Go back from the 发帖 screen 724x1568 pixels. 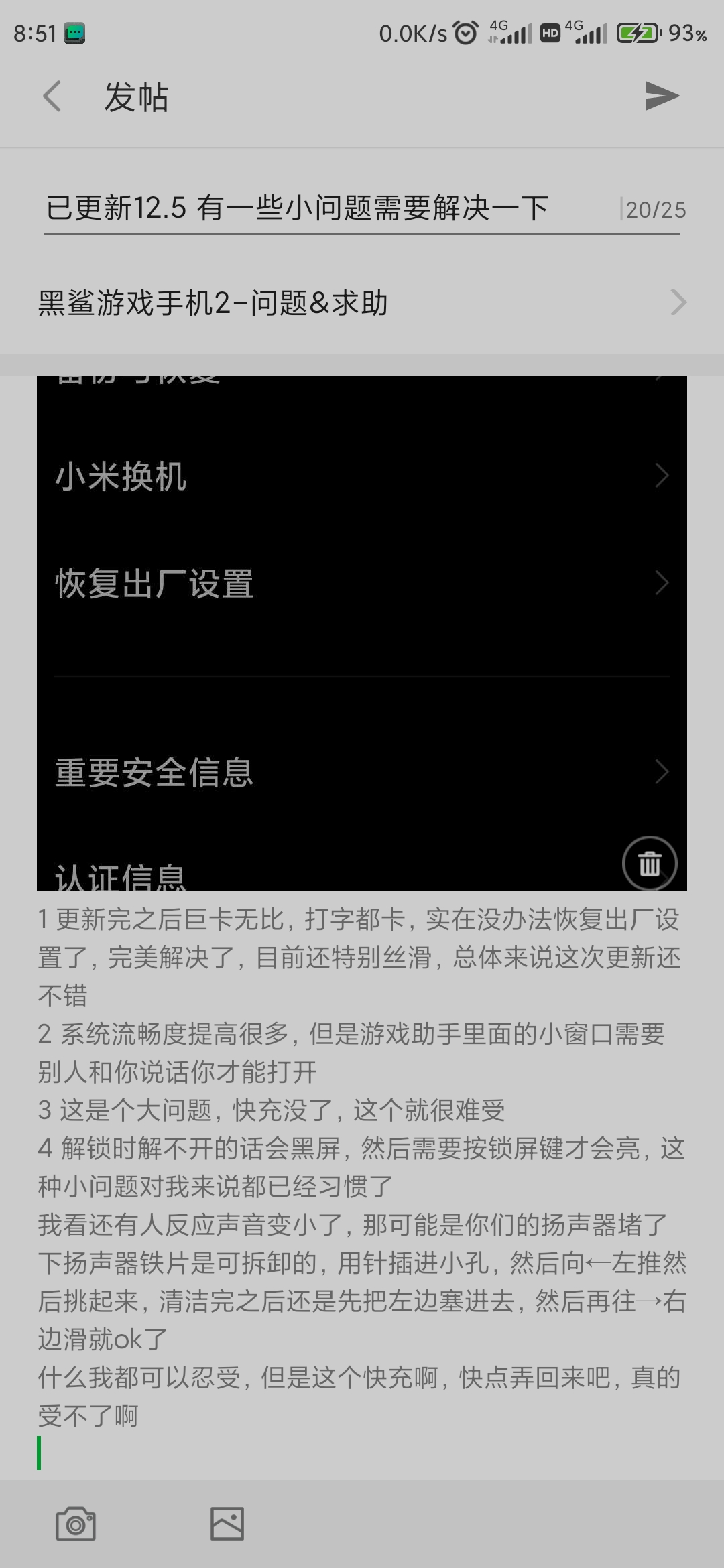pyautogui.click(x=52, y=96)
